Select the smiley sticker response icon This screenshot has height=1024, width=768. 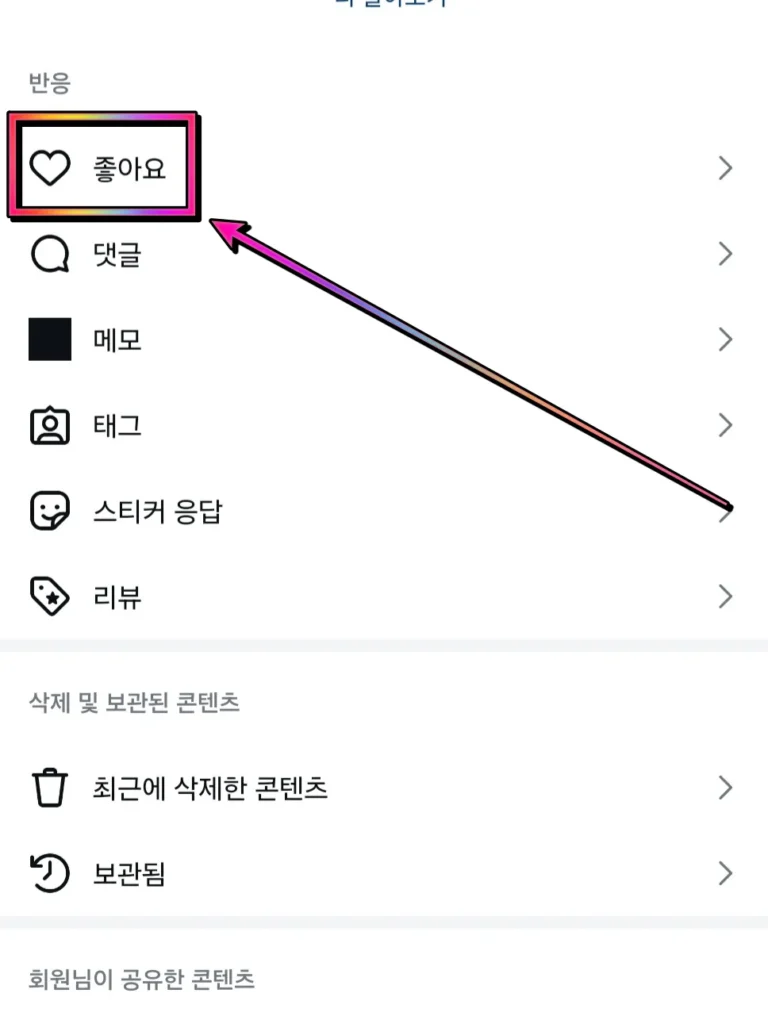click(48, 511)
